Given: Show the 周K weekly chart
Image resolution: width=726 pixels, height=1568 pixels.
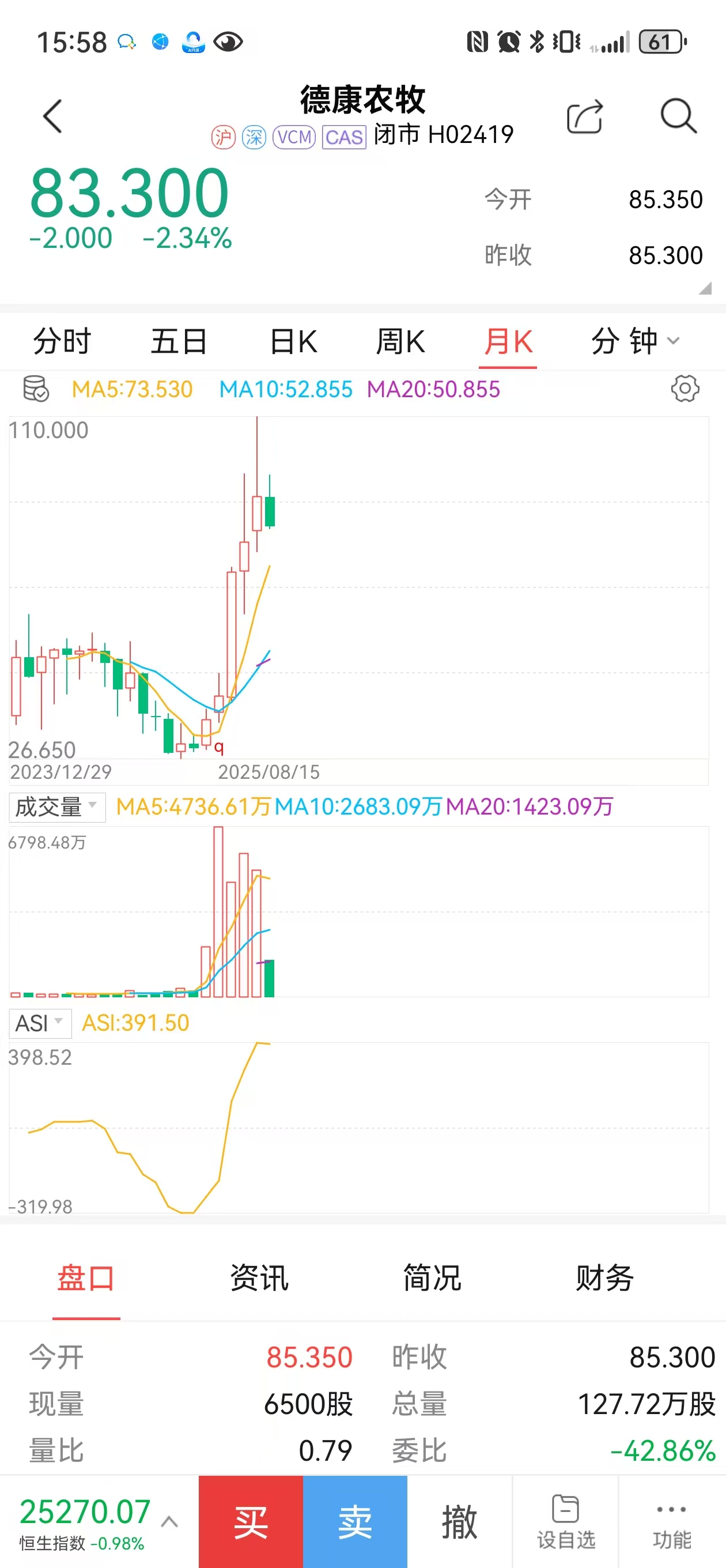Looking at the screenshot, I should click(400, 341).
